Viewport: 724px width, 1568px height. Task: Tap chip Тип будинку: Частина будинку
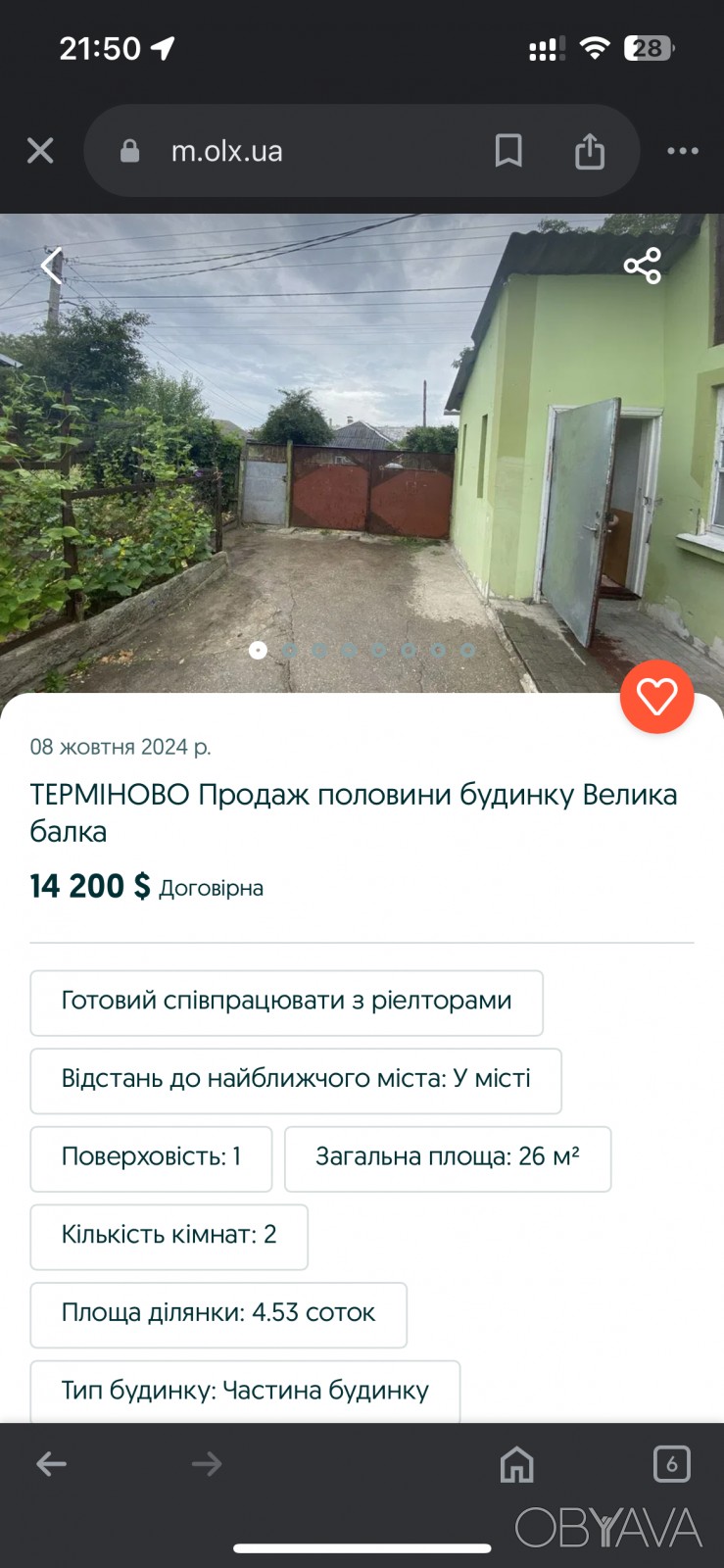245,1392
